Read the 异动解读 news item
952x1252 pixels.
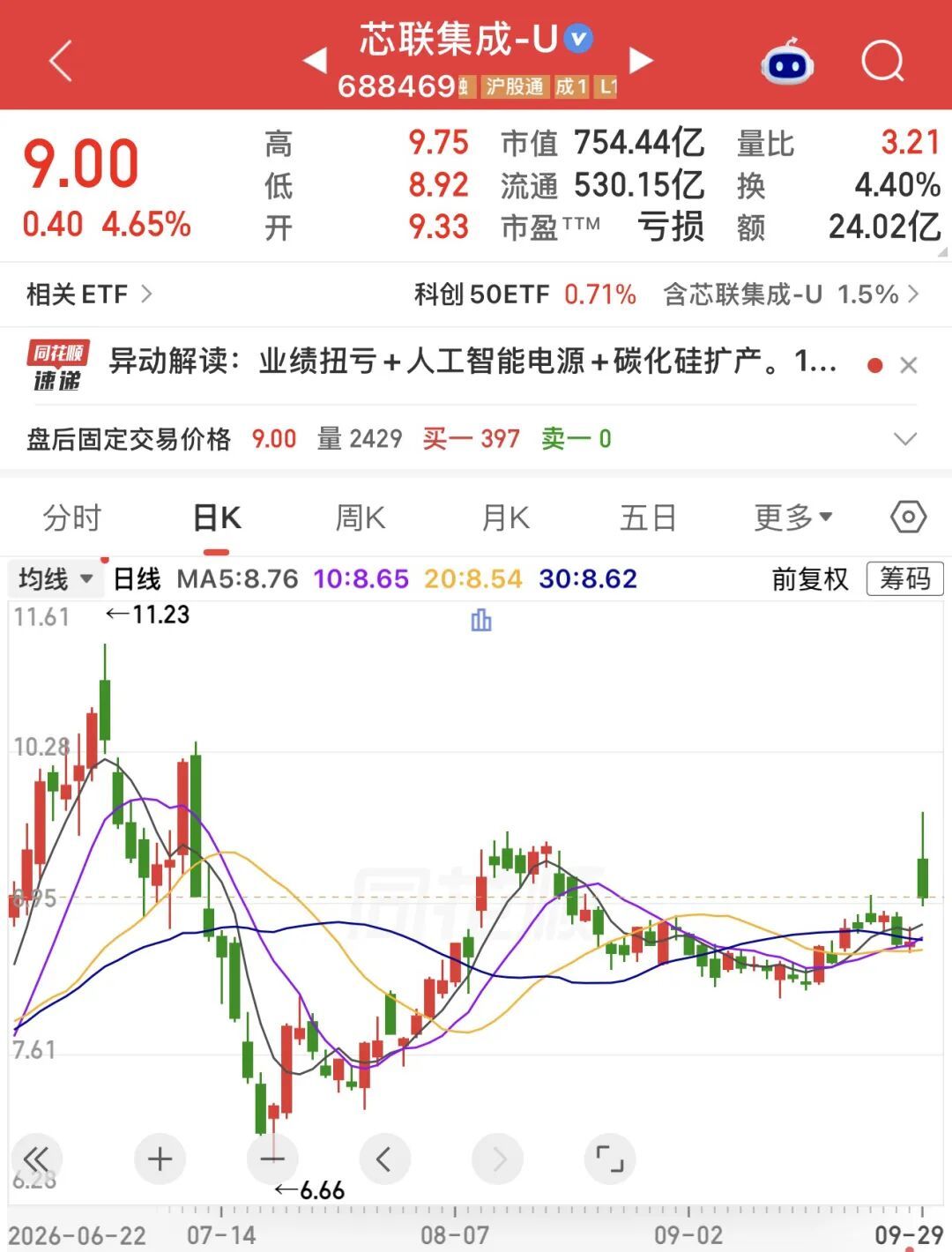(x=472, y=361)
